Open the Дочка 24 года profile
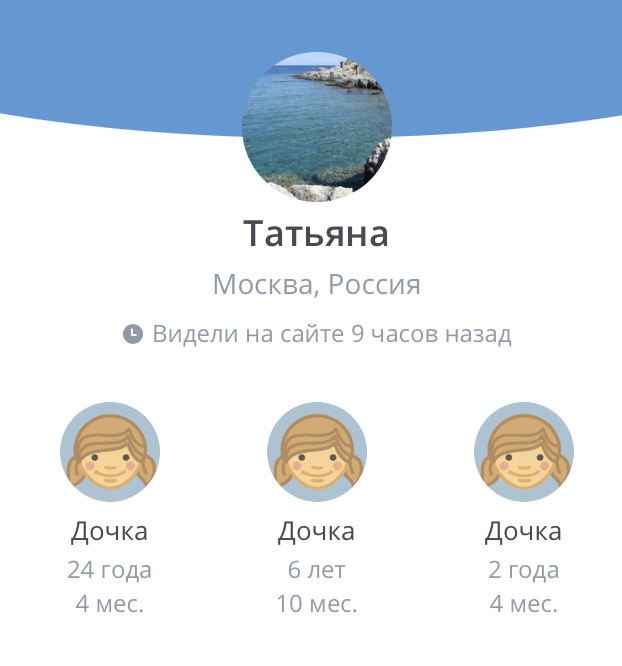Screen dimensions: 622x666 point(110,452)
